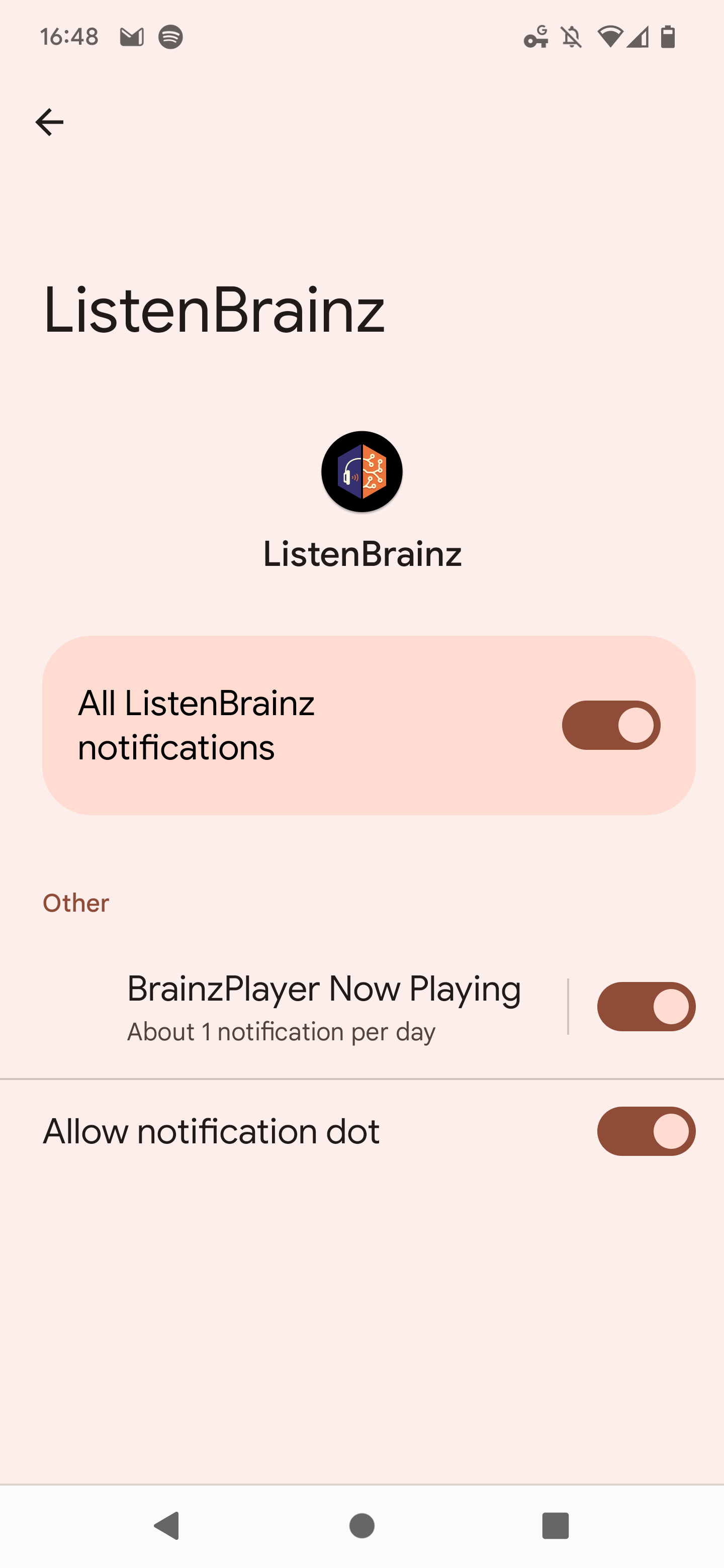Disable the BrainzPlayer Now Playing switch
Image resolution: width=724 pixels, height=1568 pixels.
pos(646,1006)
